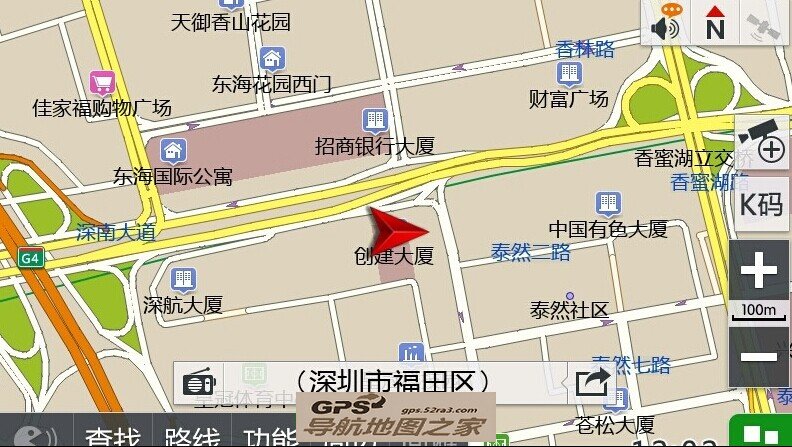Viewport: 792px width, 447px height.
Task: Open the 功能 functions menu
Action: 270,436
